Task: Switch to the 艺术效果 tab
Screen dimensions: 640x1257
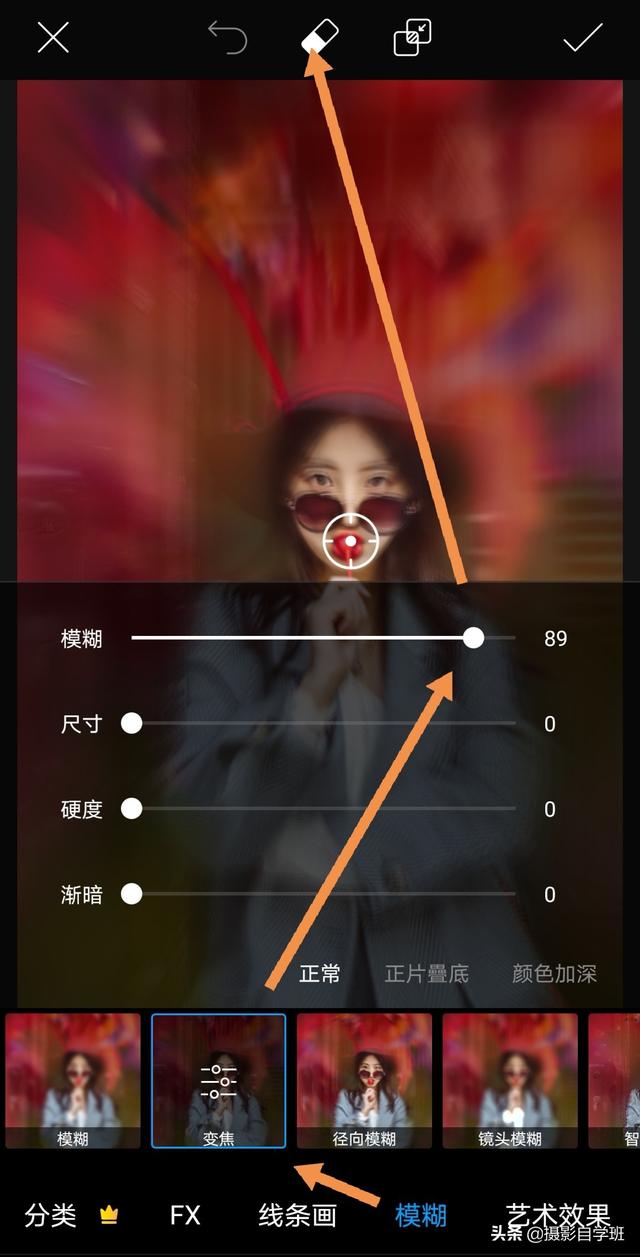Action: click(x=558, y=1215)
